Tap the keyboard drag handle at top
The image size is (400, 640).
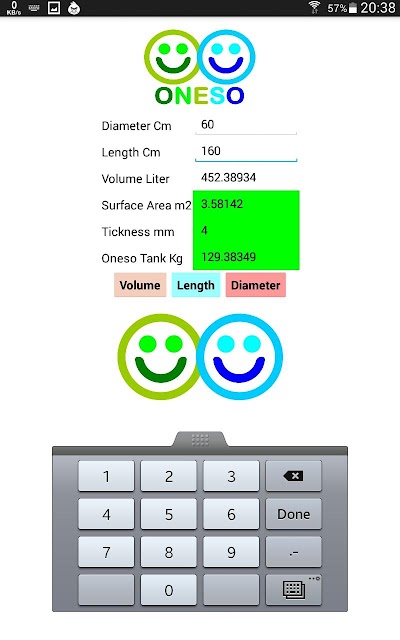coord(200,439)
